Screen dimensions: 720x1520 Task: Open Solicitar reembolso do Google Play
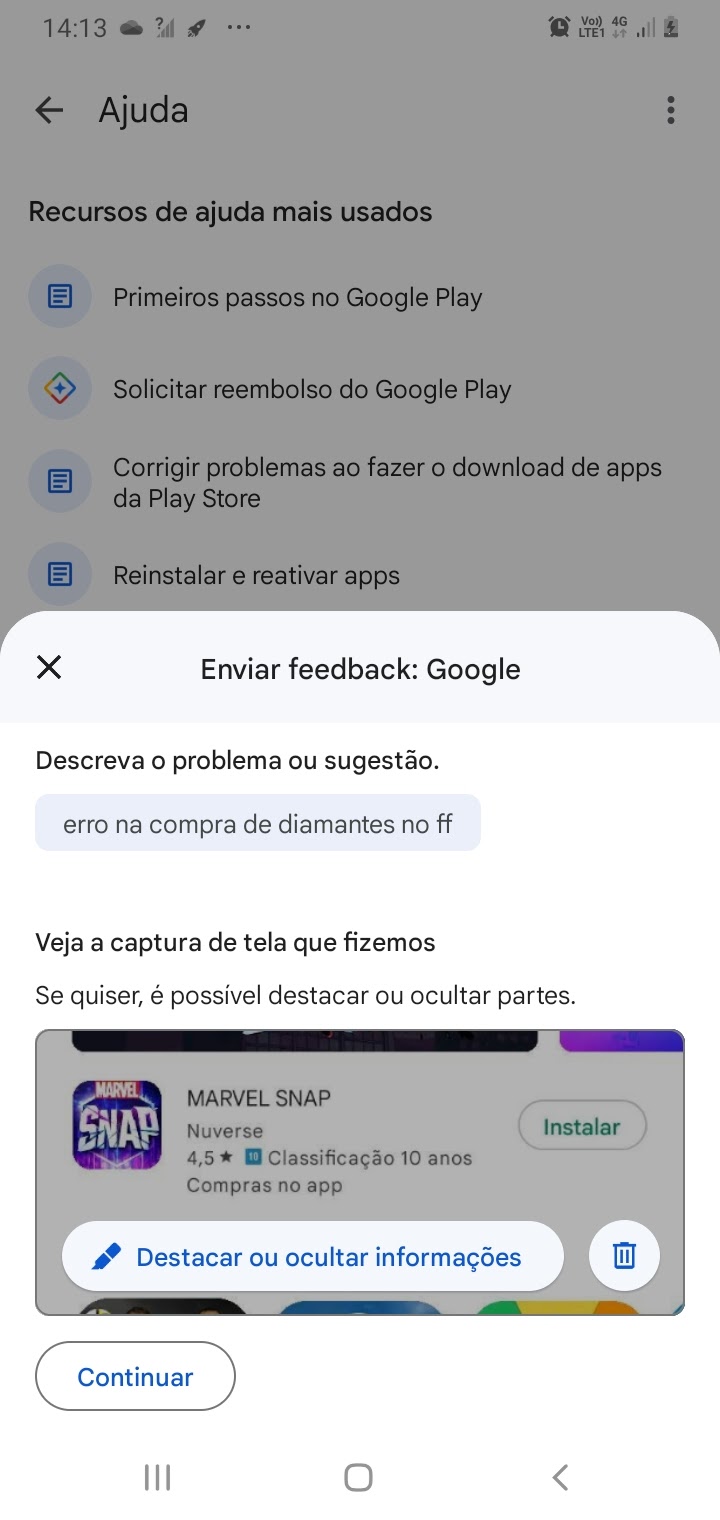coord(311,389)
